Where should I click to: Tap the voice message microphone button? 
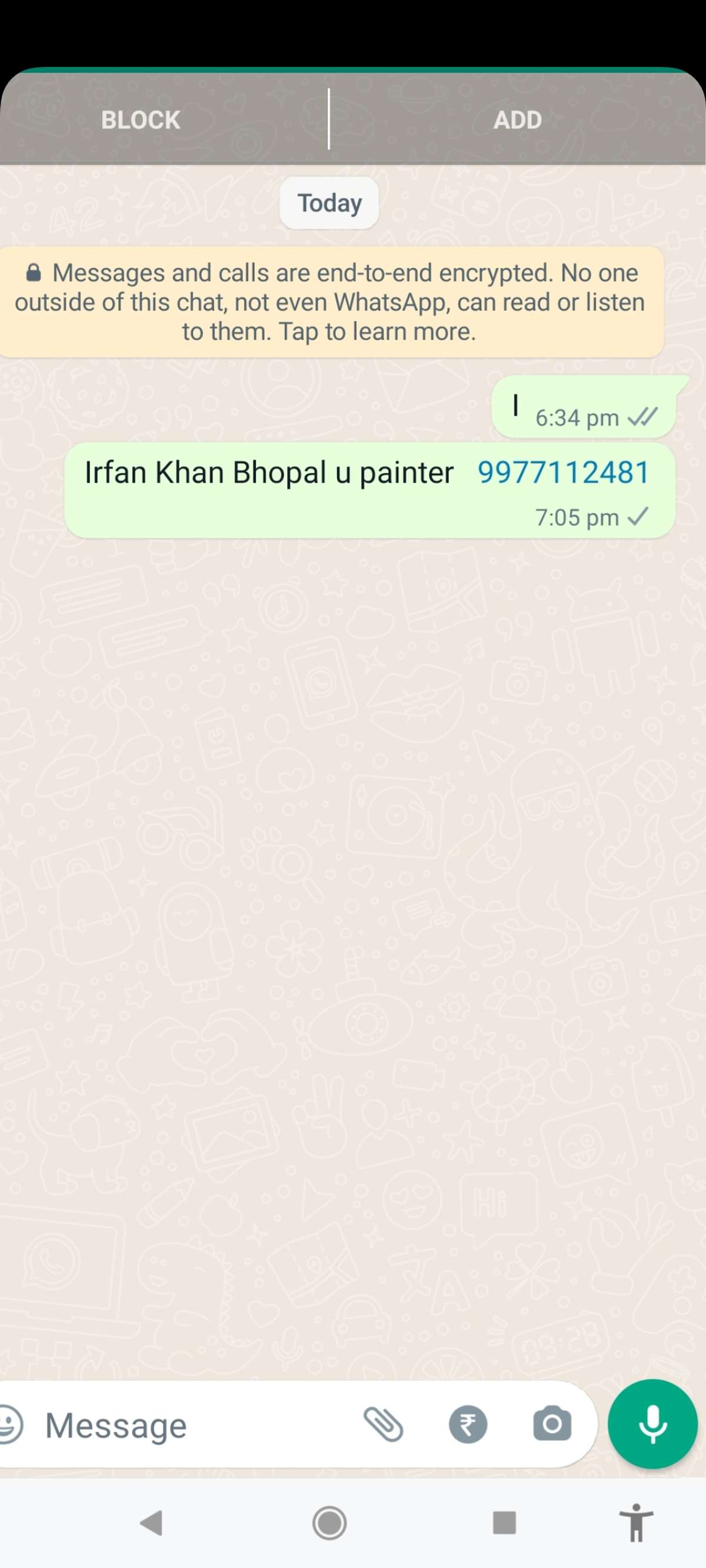[x=652, y=1425]
